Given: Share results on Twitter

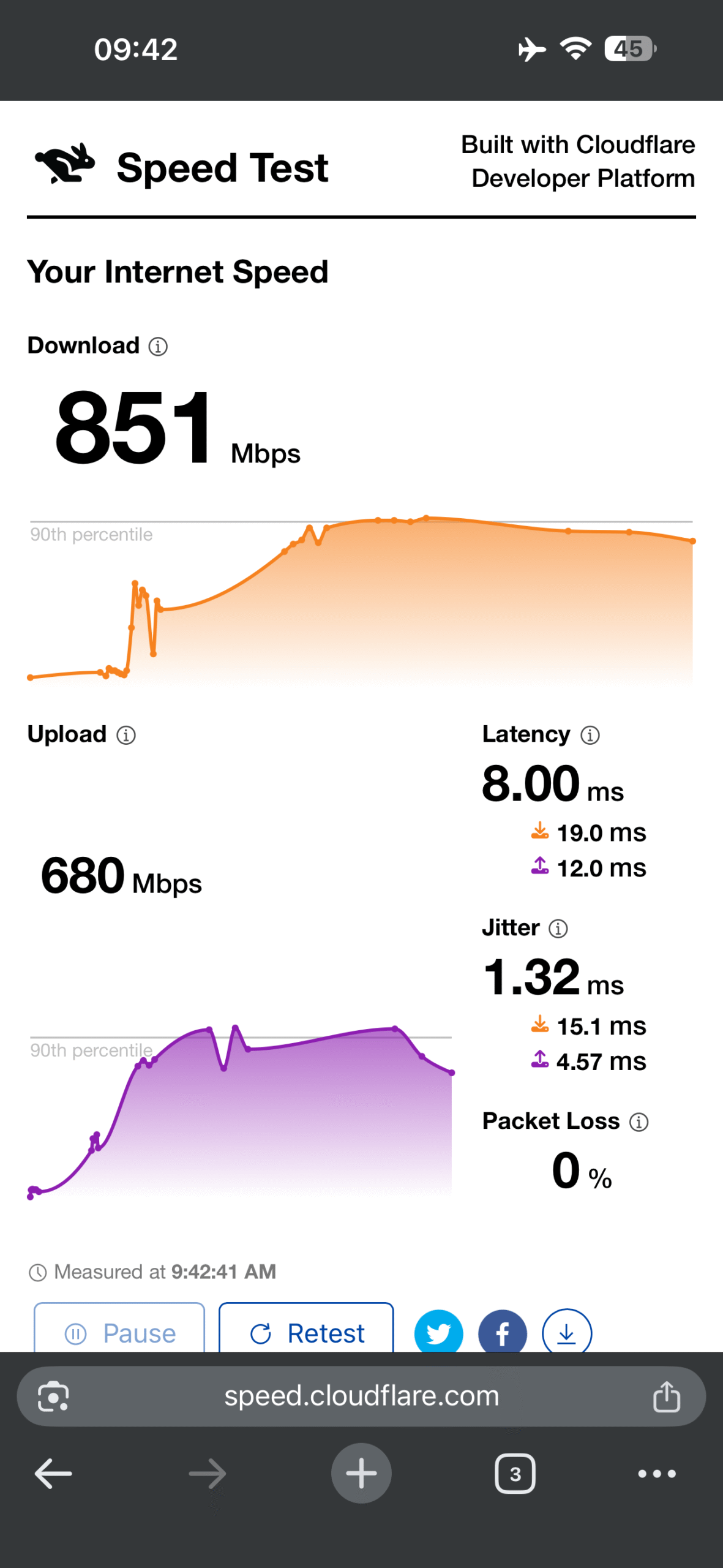Looking at the screenshot, I should click(x=438, y=1332).
